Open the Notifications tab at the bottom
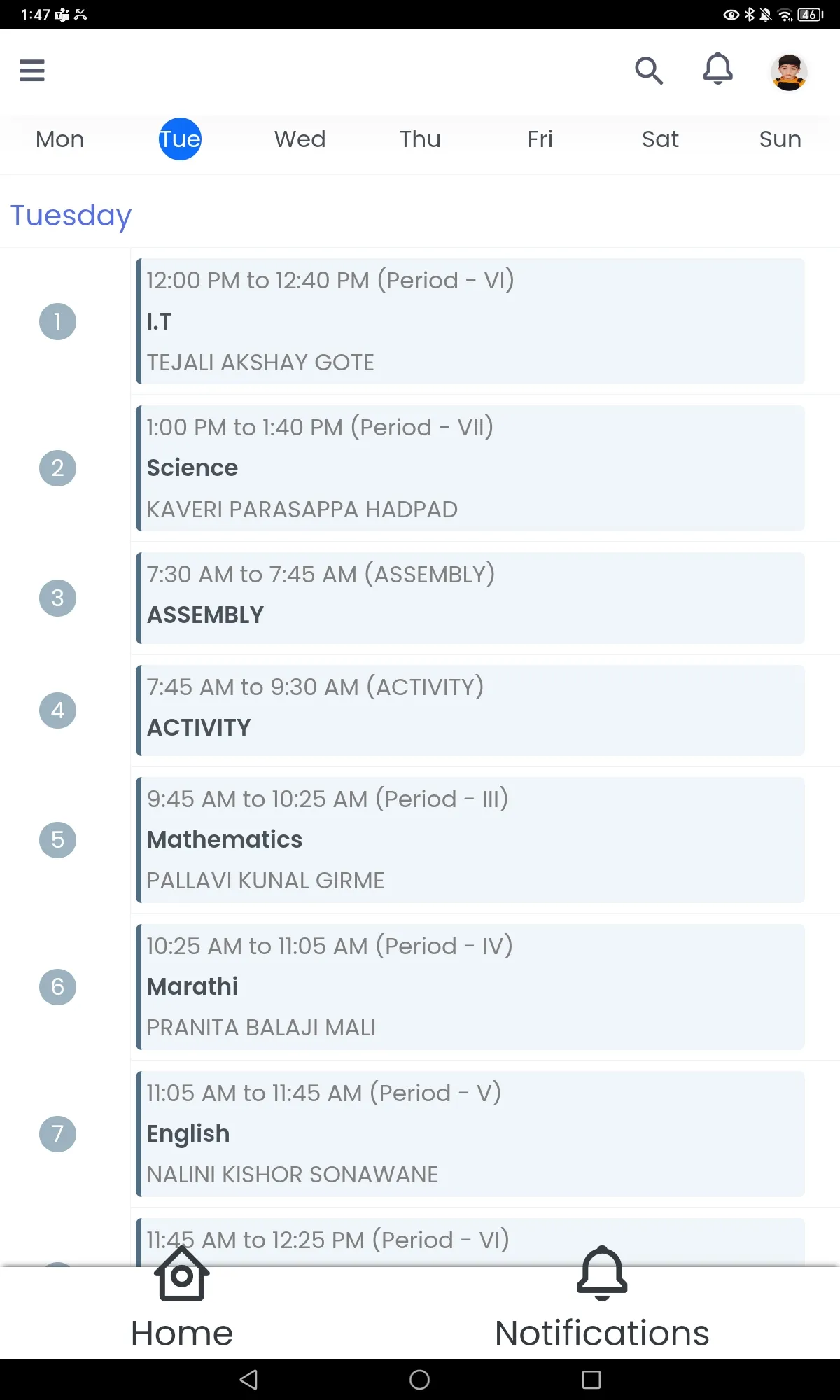Screen dimensions: 840x1400 tap(602, 1301)
